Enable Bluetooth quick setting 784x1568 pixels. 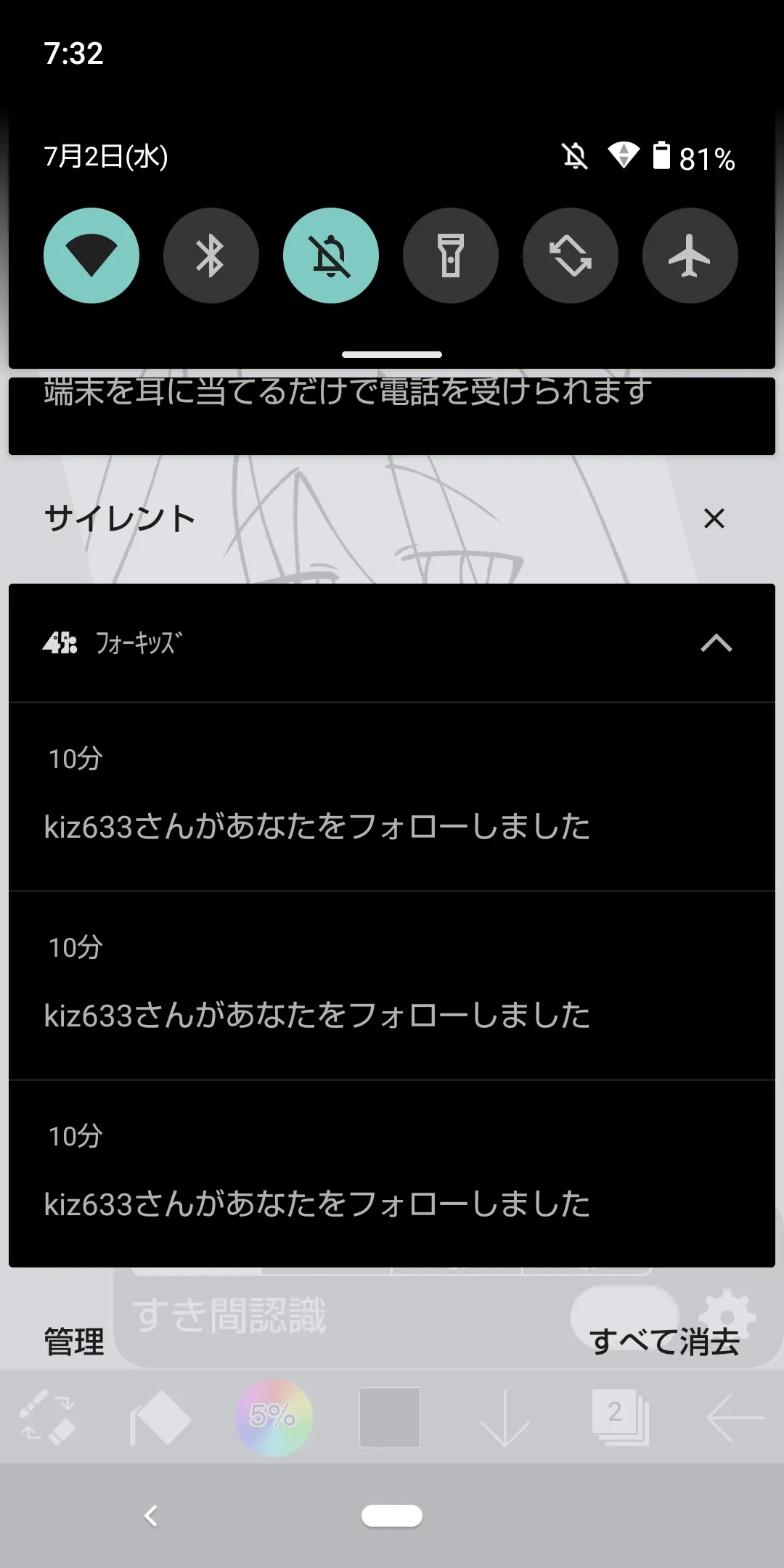[211, 256]
